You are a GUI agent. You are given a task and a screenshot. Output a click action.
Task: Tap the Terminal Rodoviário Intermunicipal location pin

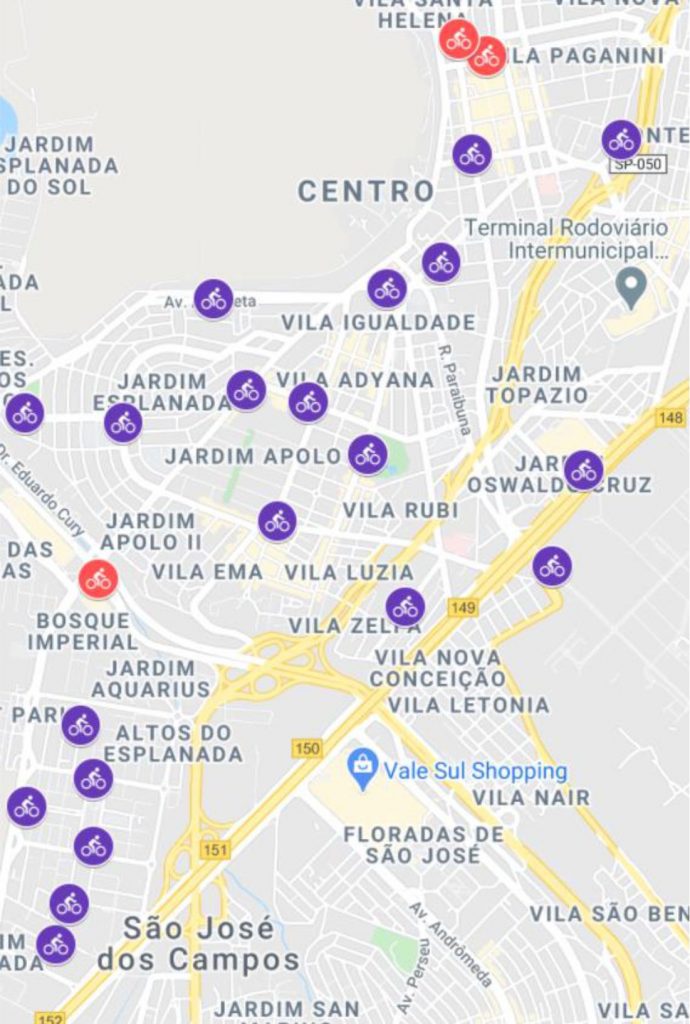630,288
